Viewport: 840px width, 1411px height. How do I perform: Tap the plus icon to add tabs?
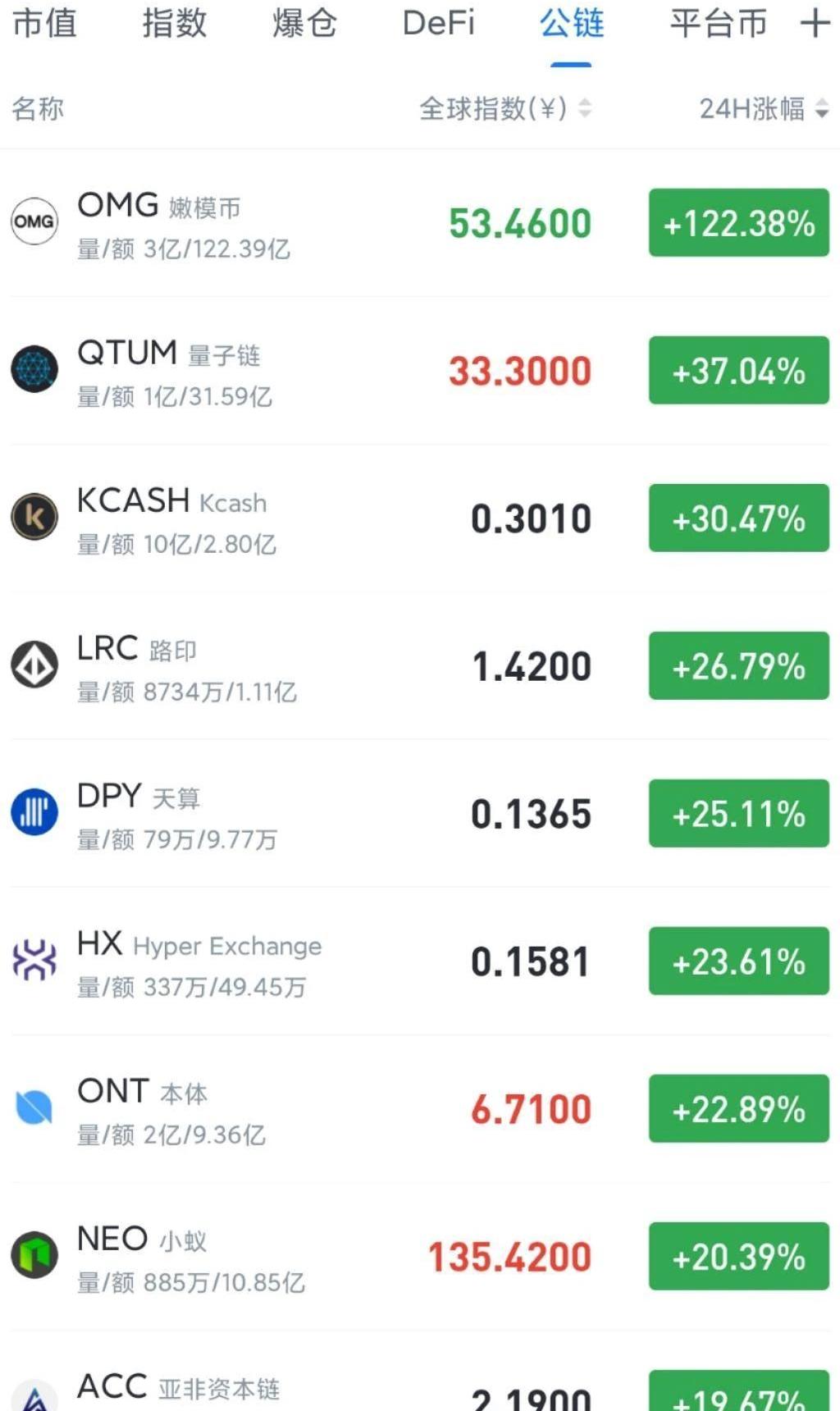click(815, 23)
